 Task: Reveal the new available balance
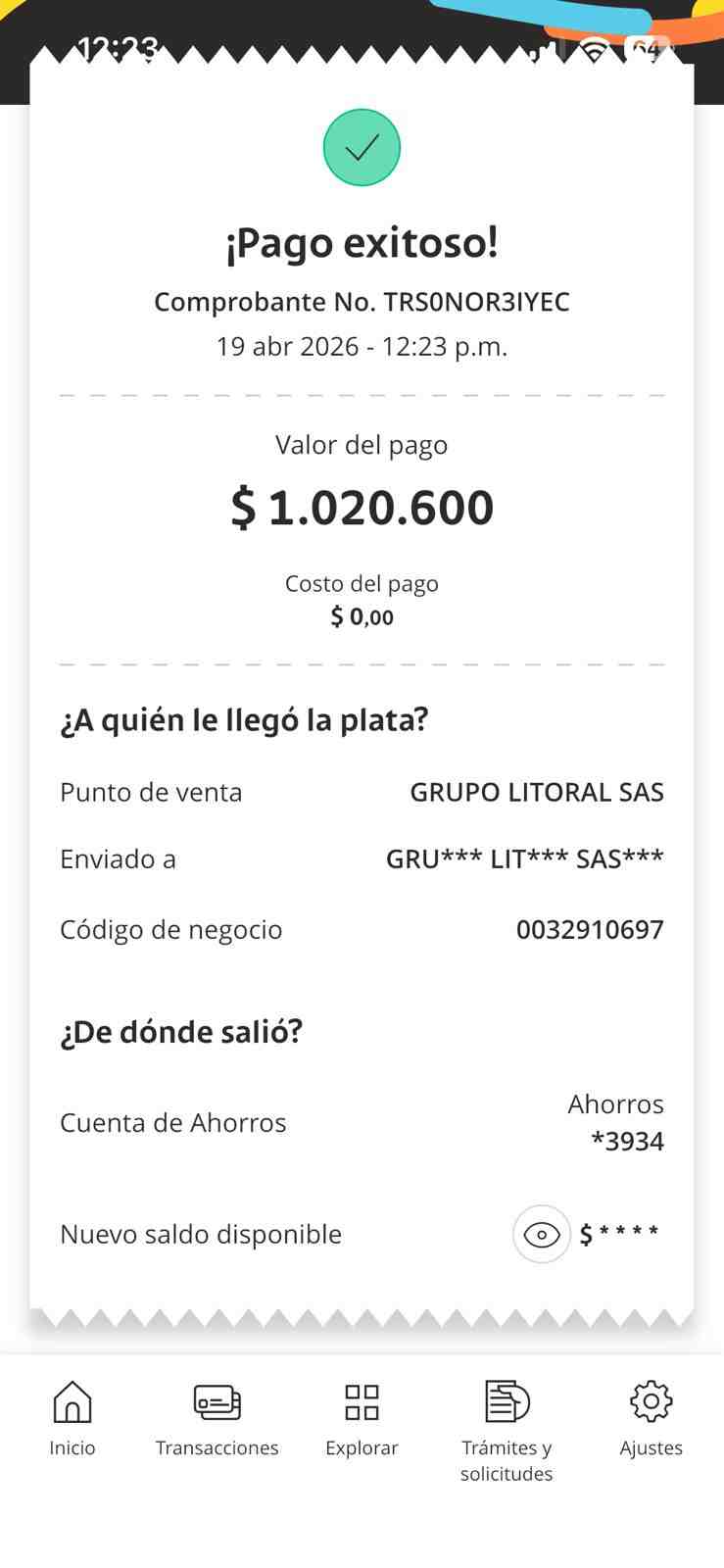542,1234
